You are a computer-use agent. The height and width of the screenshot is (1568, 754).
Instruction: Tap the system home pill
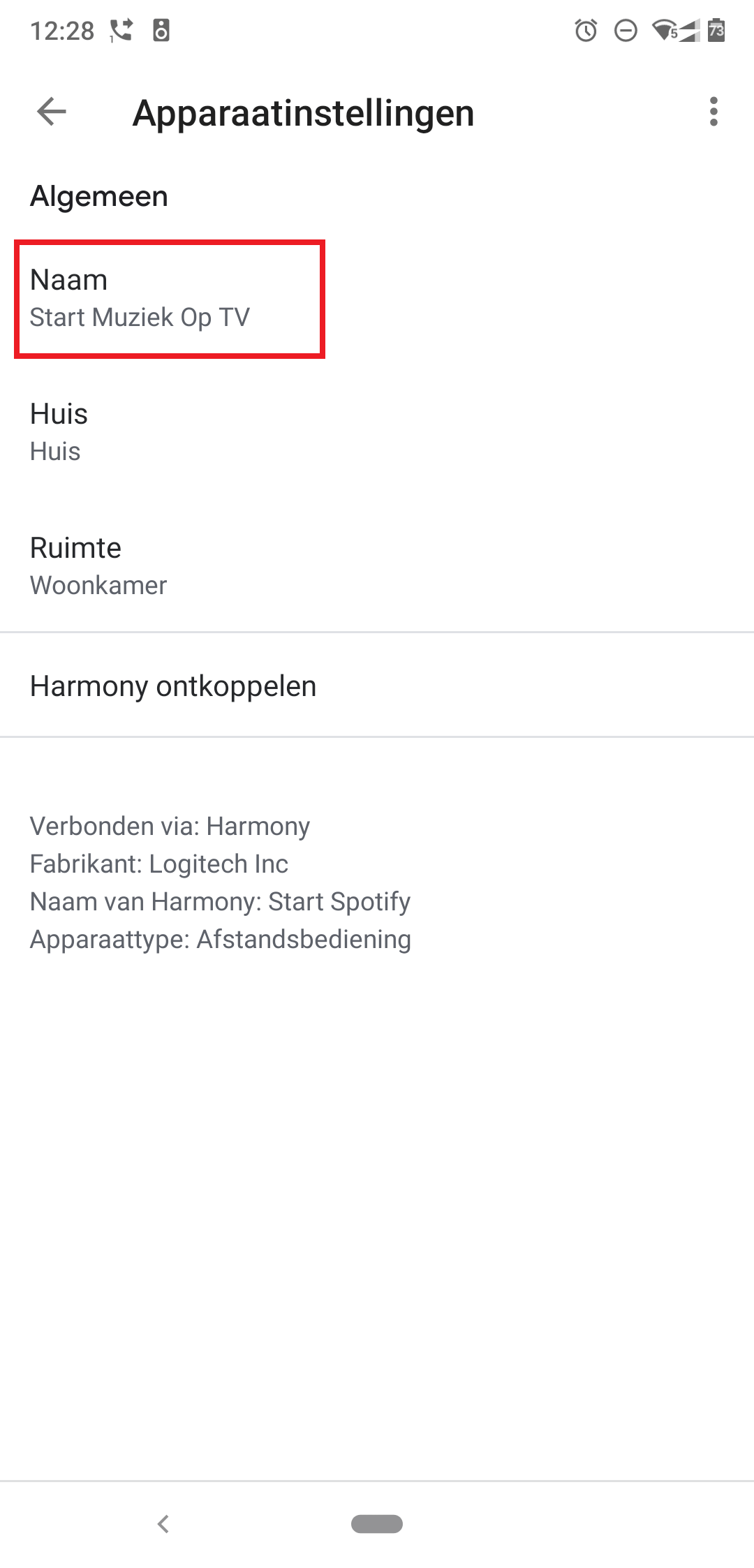[x=377, y=1523]
